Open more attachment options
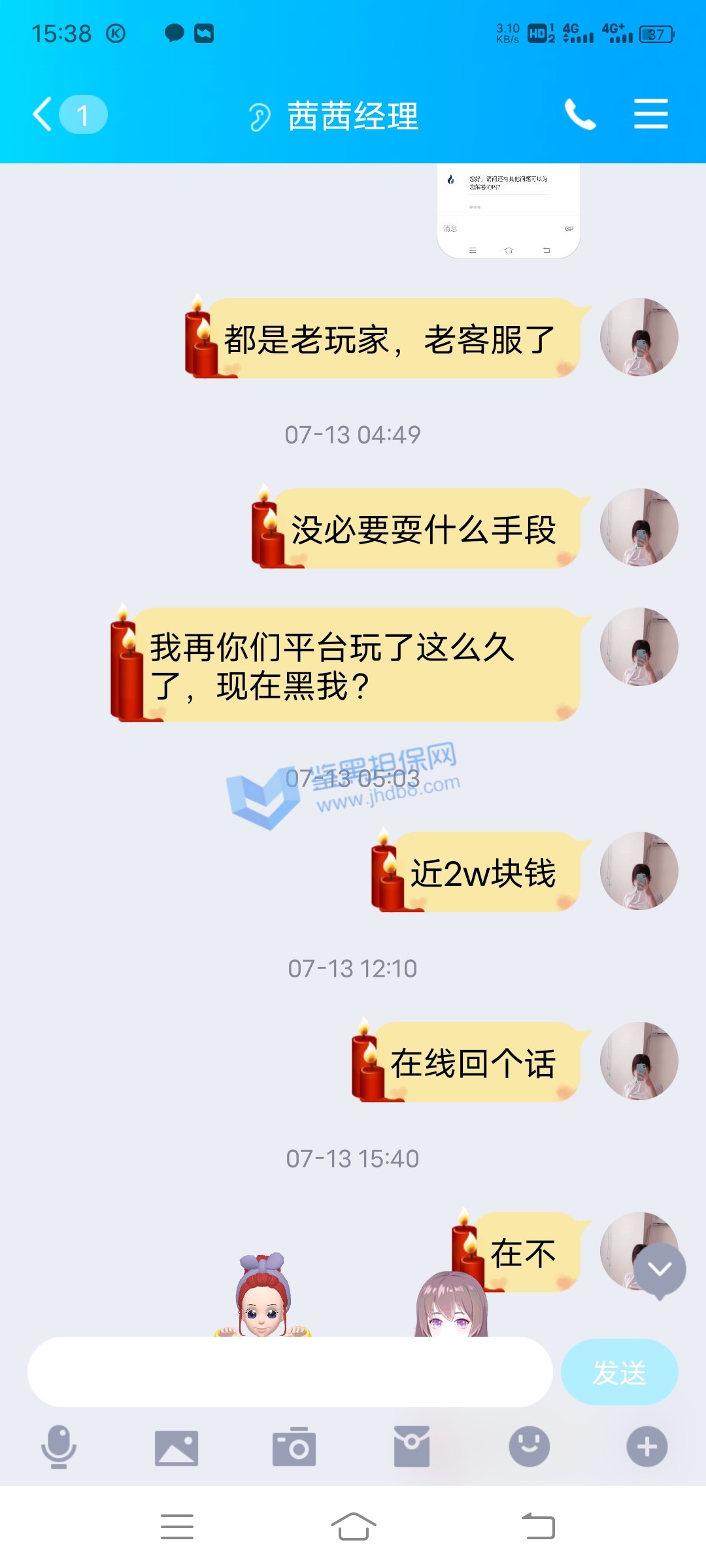The height and width of the screenshot is (1568, 706). click(x=647, y=1446)
